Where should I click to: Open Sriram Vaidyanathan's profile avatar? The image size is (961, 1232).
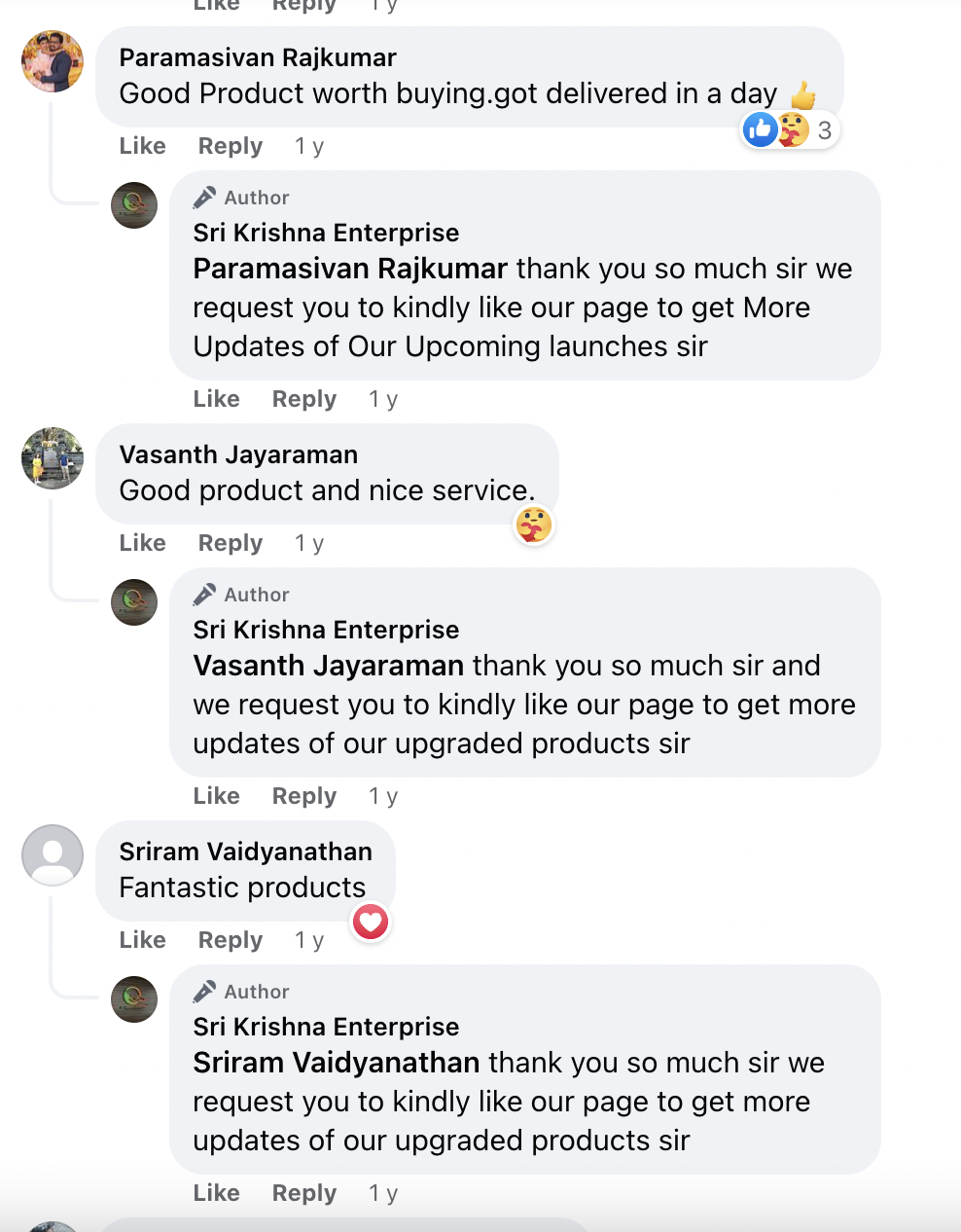pos(53,855)
